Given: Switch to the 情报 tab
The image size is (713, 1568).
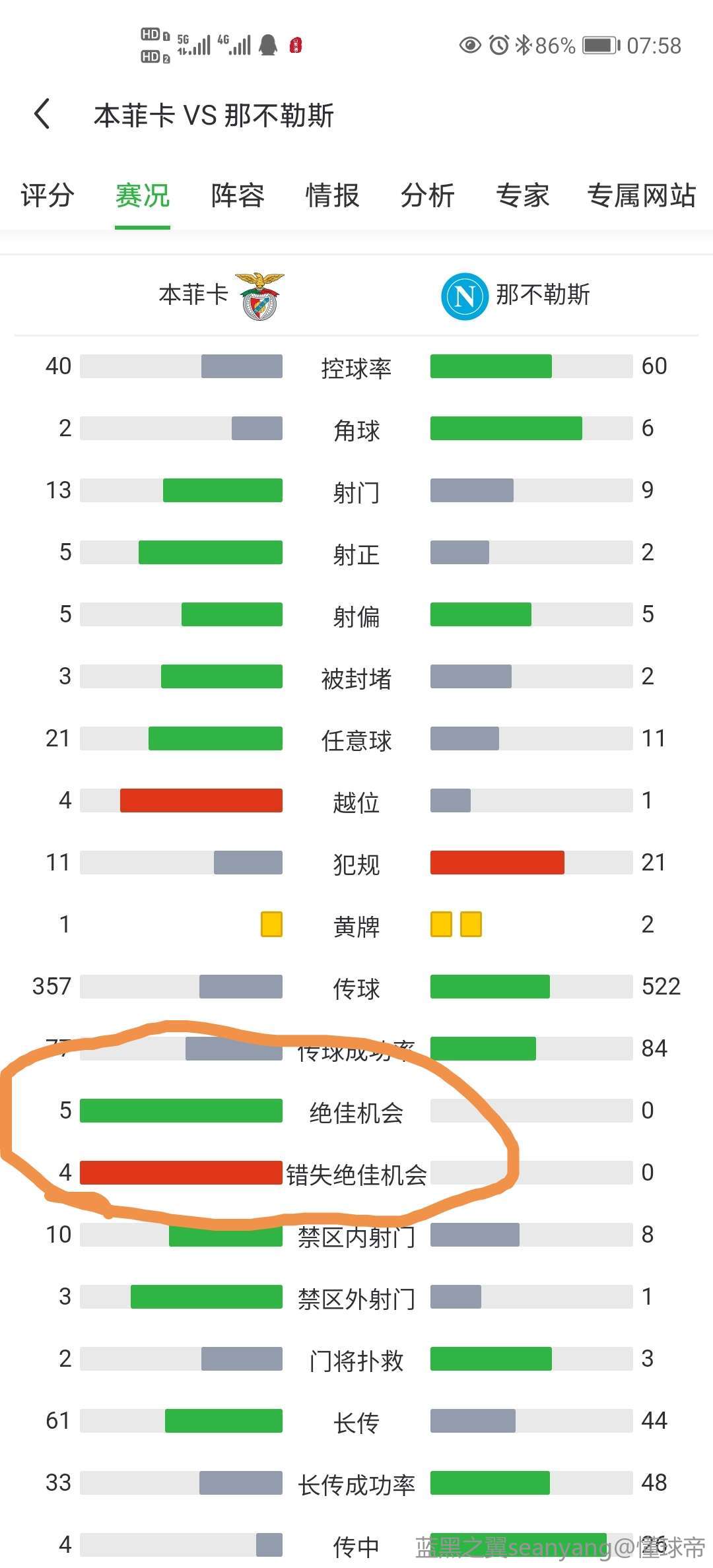Looking at the screenshot, I should 333,195.
